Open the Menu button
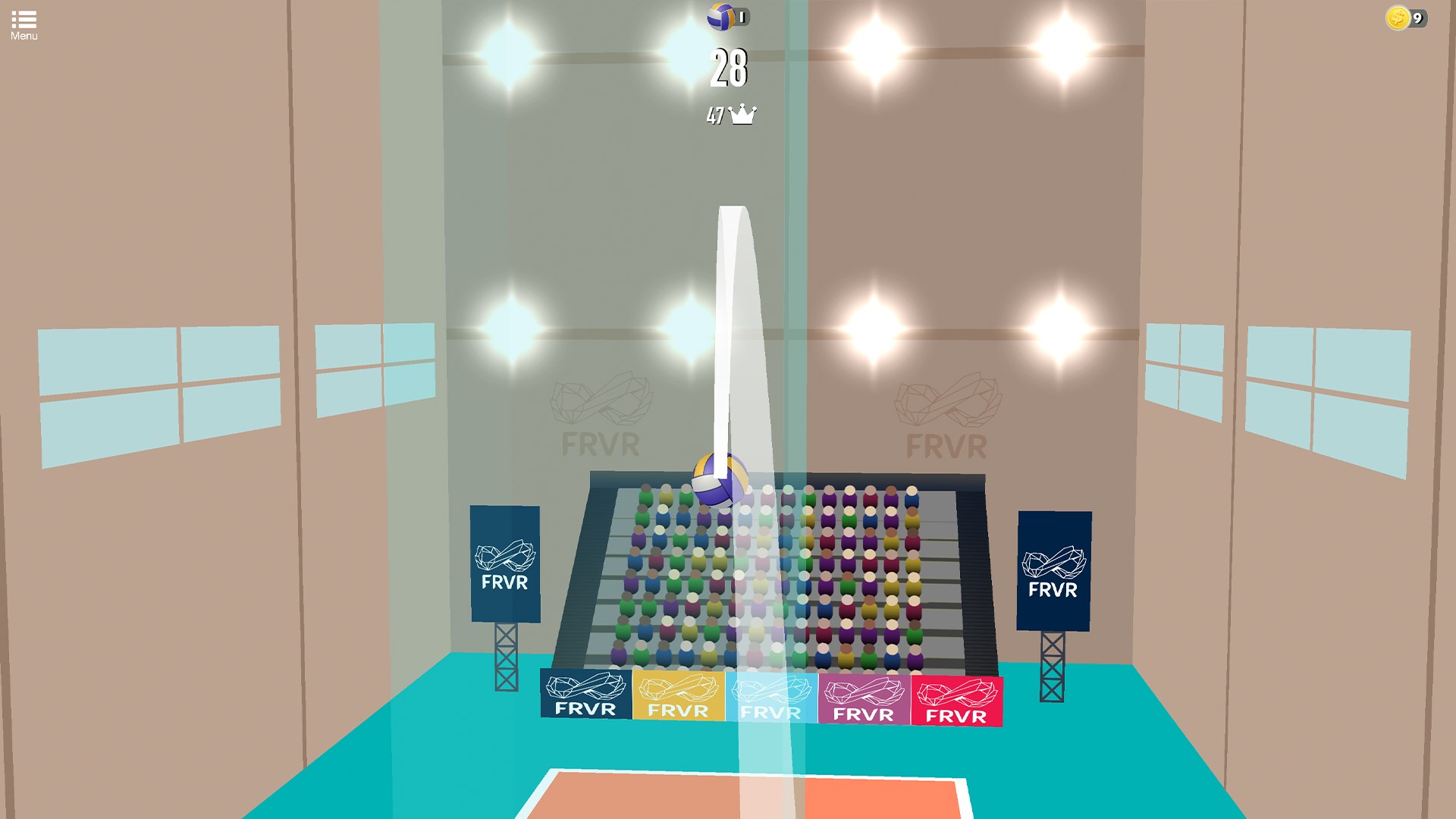Image resolution: width=1456 pixels, height=819 pixels. pos(24,24)
